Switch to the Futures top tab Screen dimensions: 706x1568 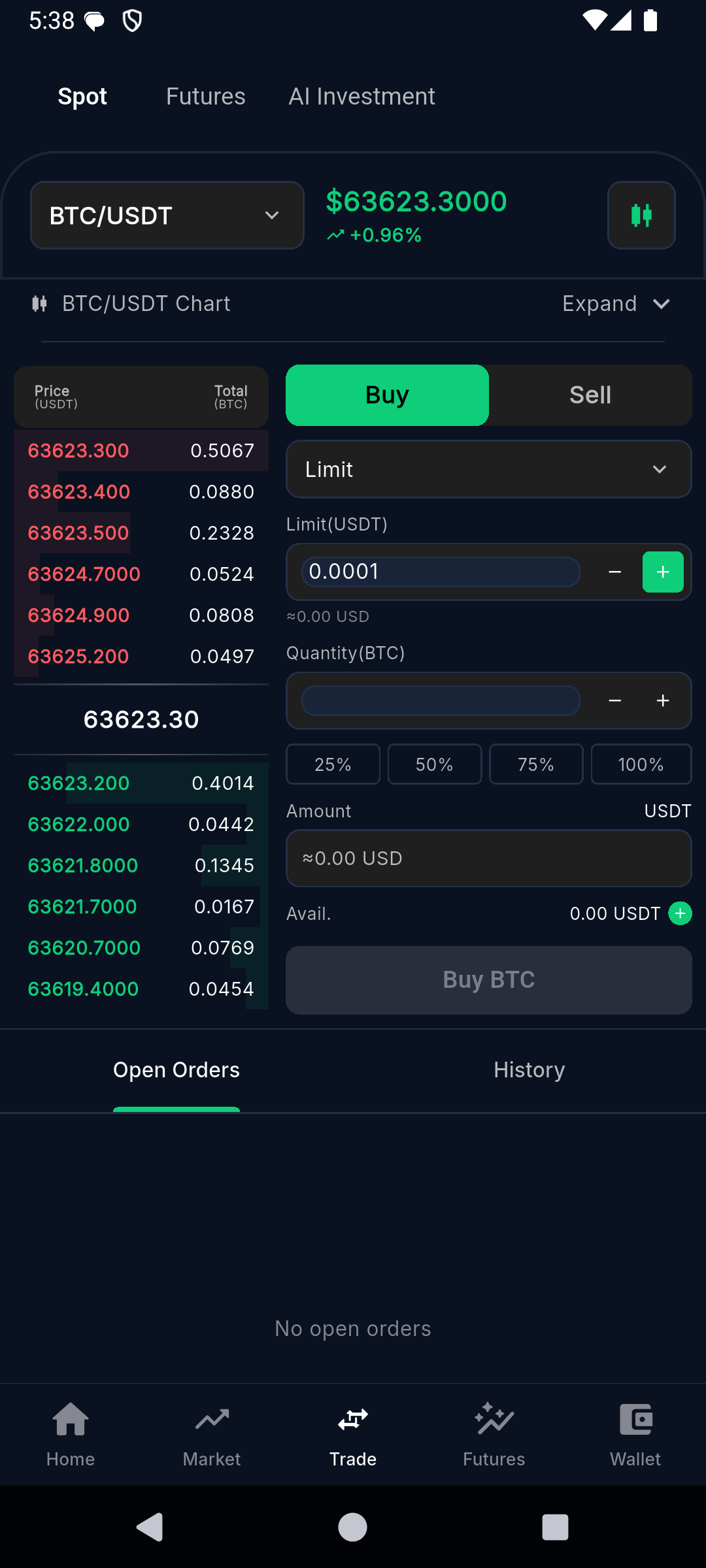pyautogui.click(x=205, y=97)
